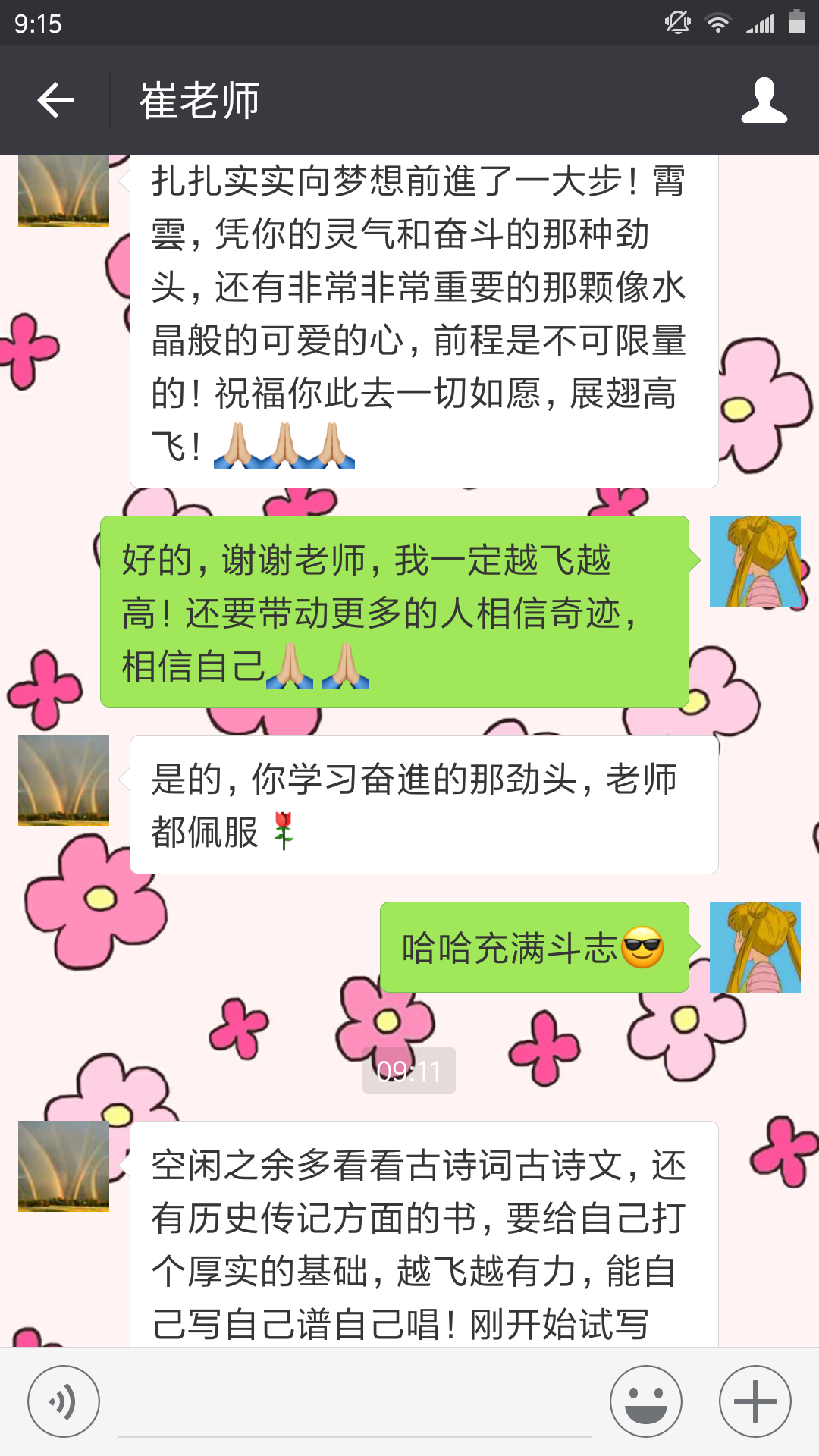Switch to voice message input

tap(64, 1401)
